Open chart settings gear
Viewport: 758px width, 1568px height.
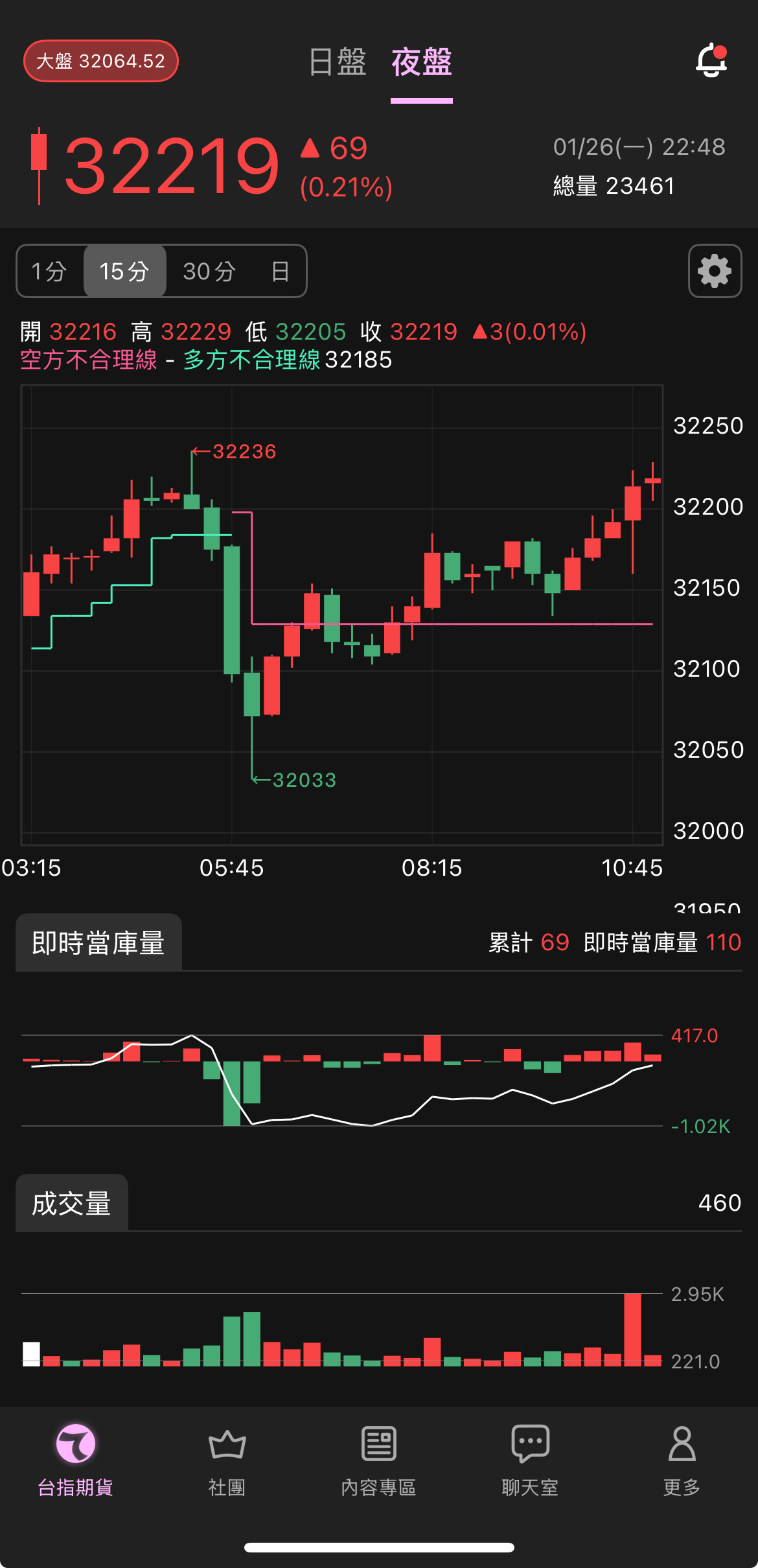[715, 271]
